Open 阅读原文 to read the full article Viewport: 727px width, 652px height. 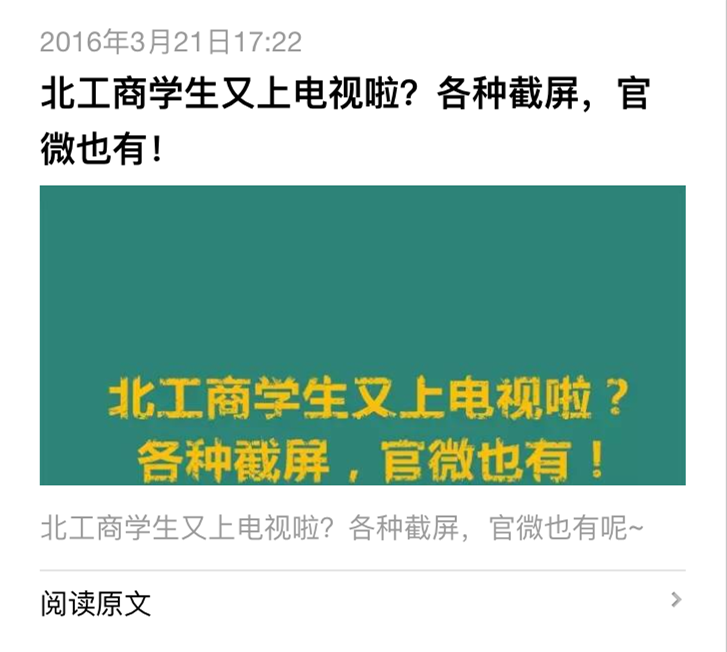click(x=96, y=602)
